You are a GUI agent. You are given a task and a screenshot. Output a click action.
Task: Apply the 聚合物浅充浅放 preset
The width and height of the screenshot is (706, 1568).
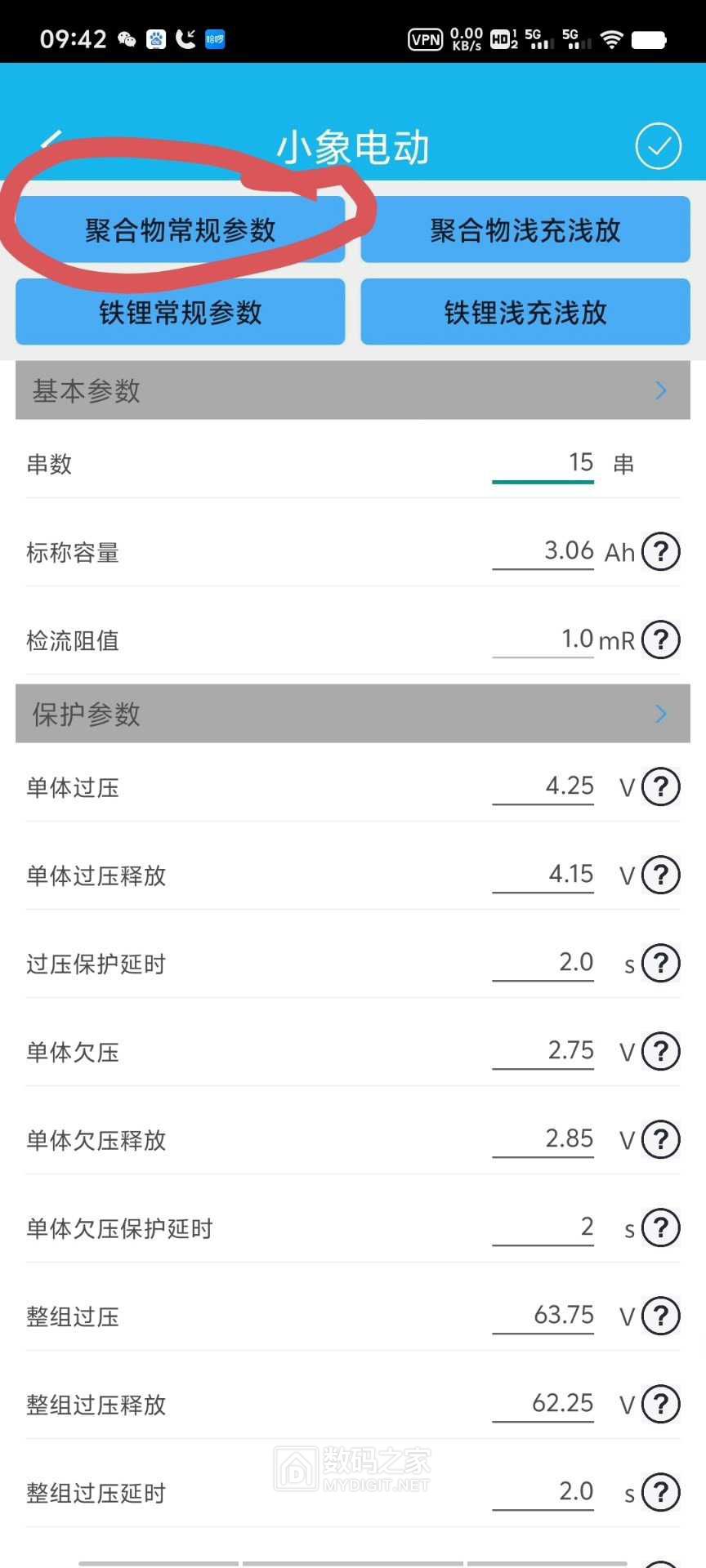click(x=525, y=230)
